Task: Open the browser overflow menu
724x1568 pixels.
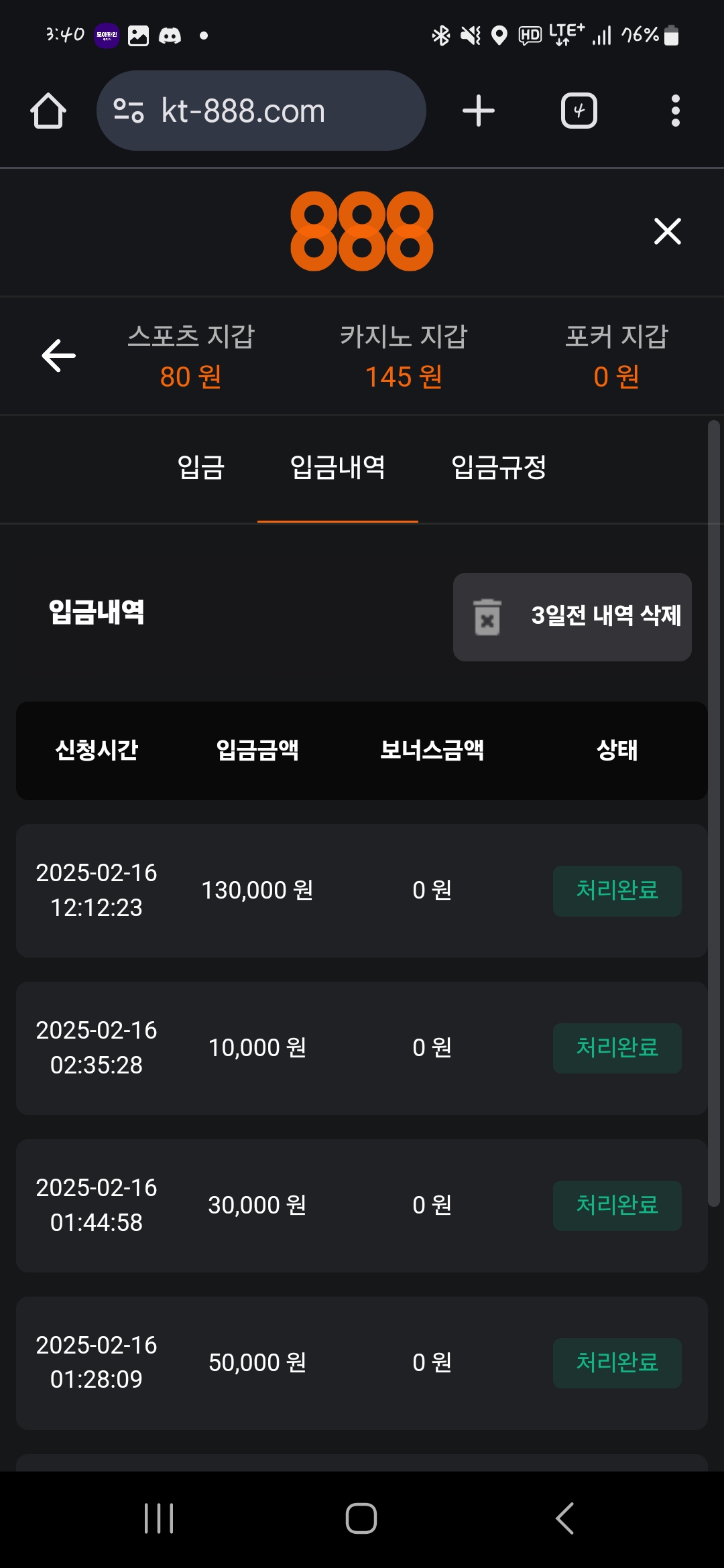Action: [x=675, y=111]
